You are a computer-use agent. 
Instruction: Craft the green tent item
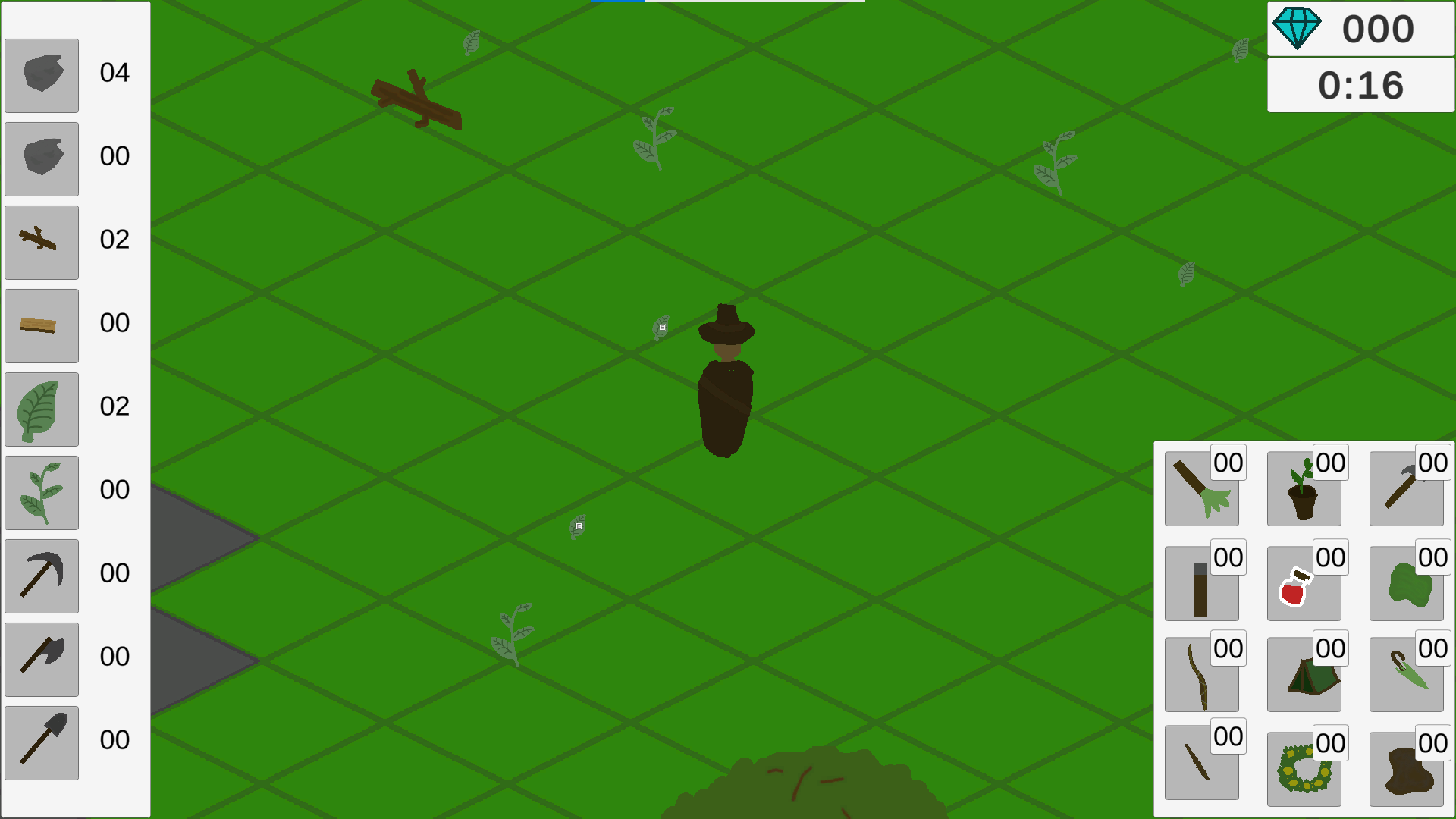coord(1304,676)
